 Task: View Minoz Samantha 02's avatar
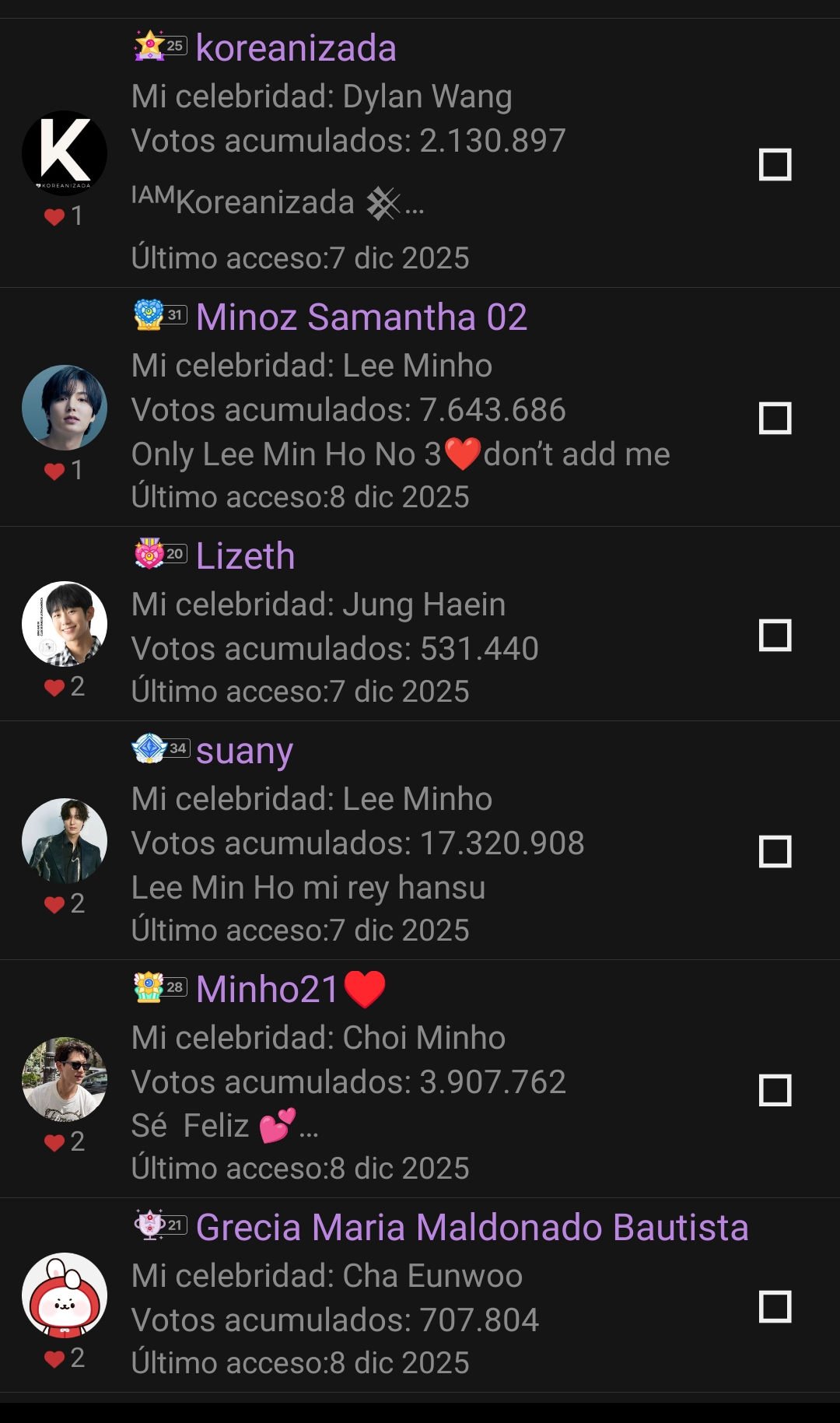click(x=65, y=408)
